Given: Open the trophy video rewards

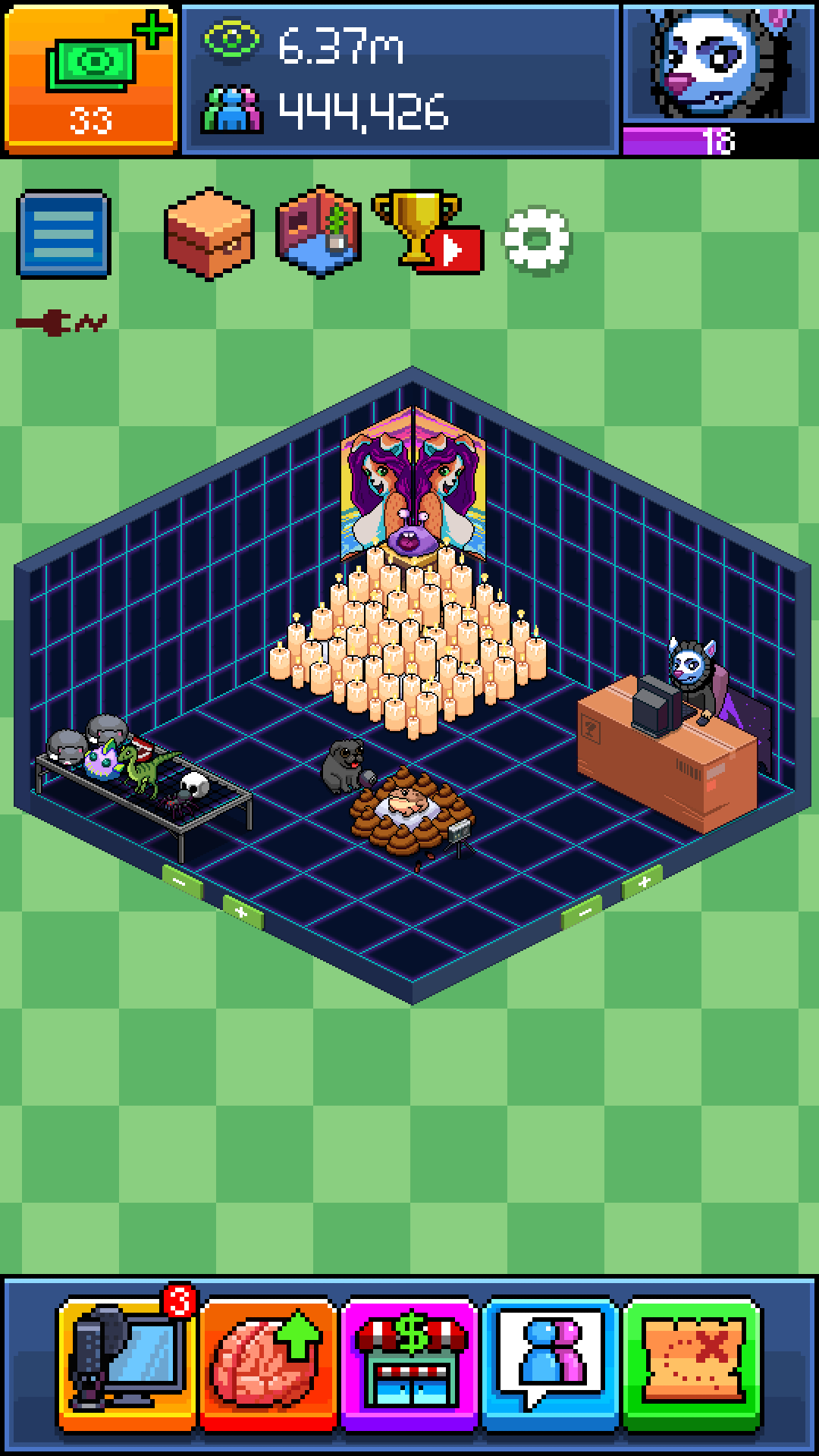Looking at the screenshot, I should point(428,232).
